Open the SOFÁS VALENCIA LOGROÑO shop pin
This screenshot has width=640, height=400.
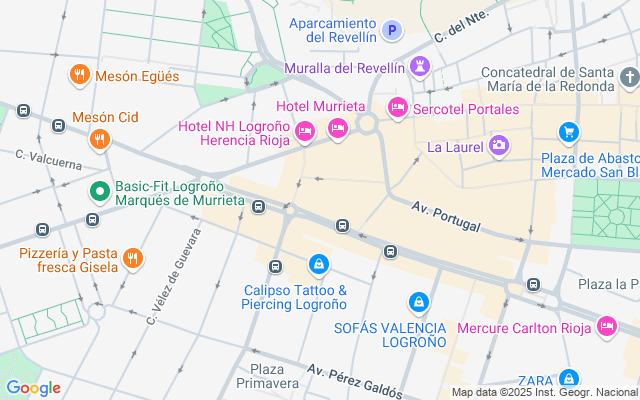(419, 301)
